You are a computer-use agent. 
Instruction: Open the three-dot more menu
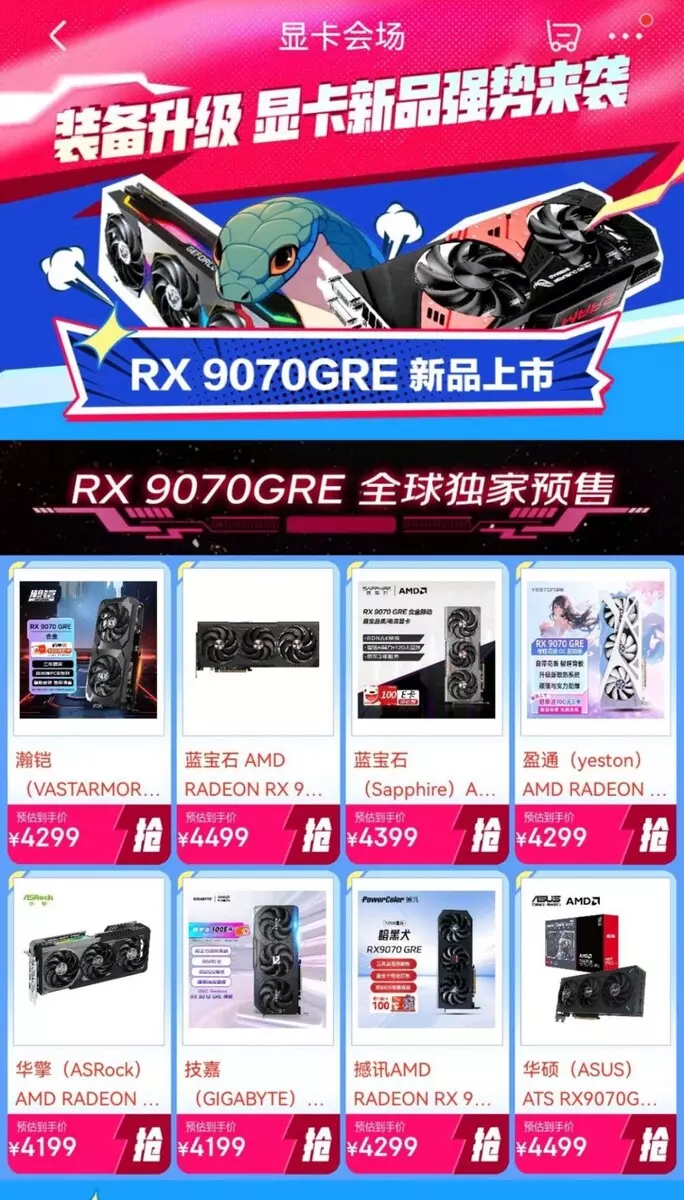coord(626,36)
